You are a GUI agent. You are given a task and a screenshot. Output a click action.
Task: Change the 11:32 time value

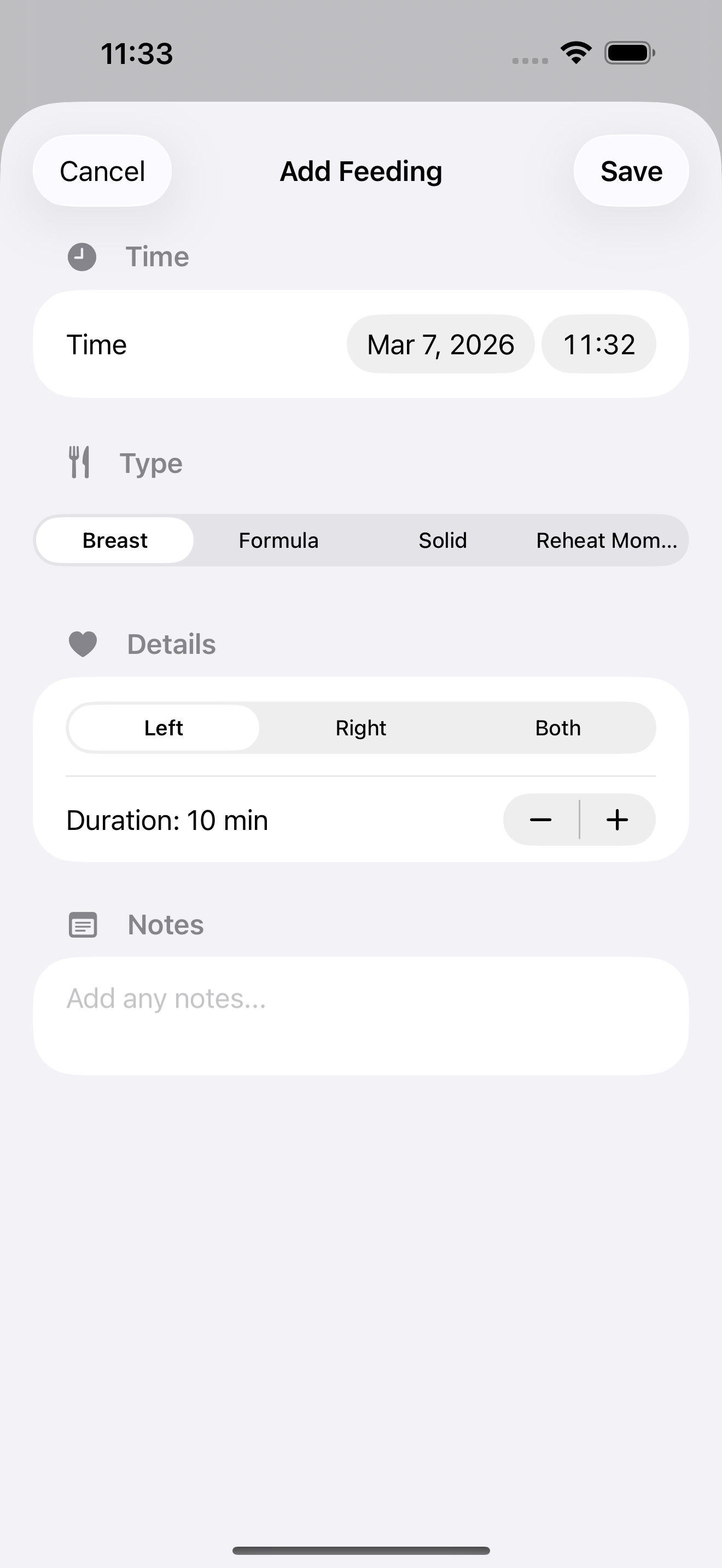[x=598, y=344]
